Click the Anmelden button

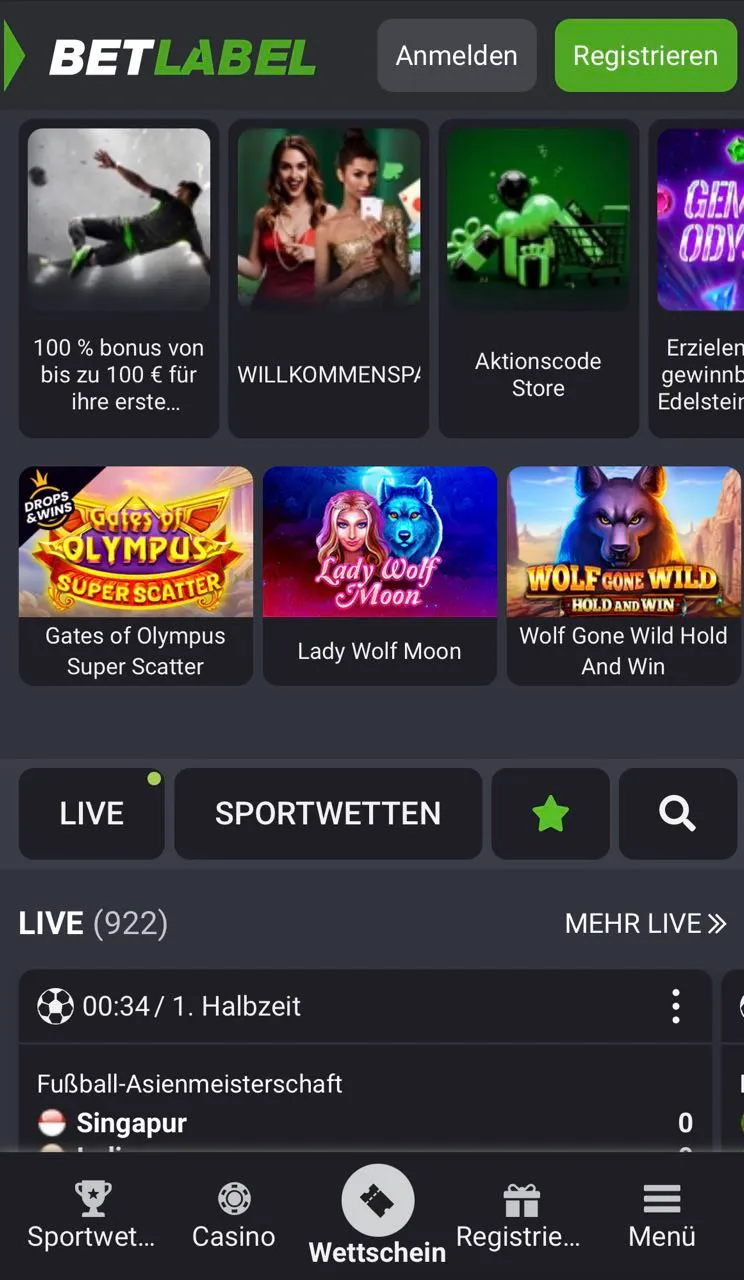coord(456,55)
